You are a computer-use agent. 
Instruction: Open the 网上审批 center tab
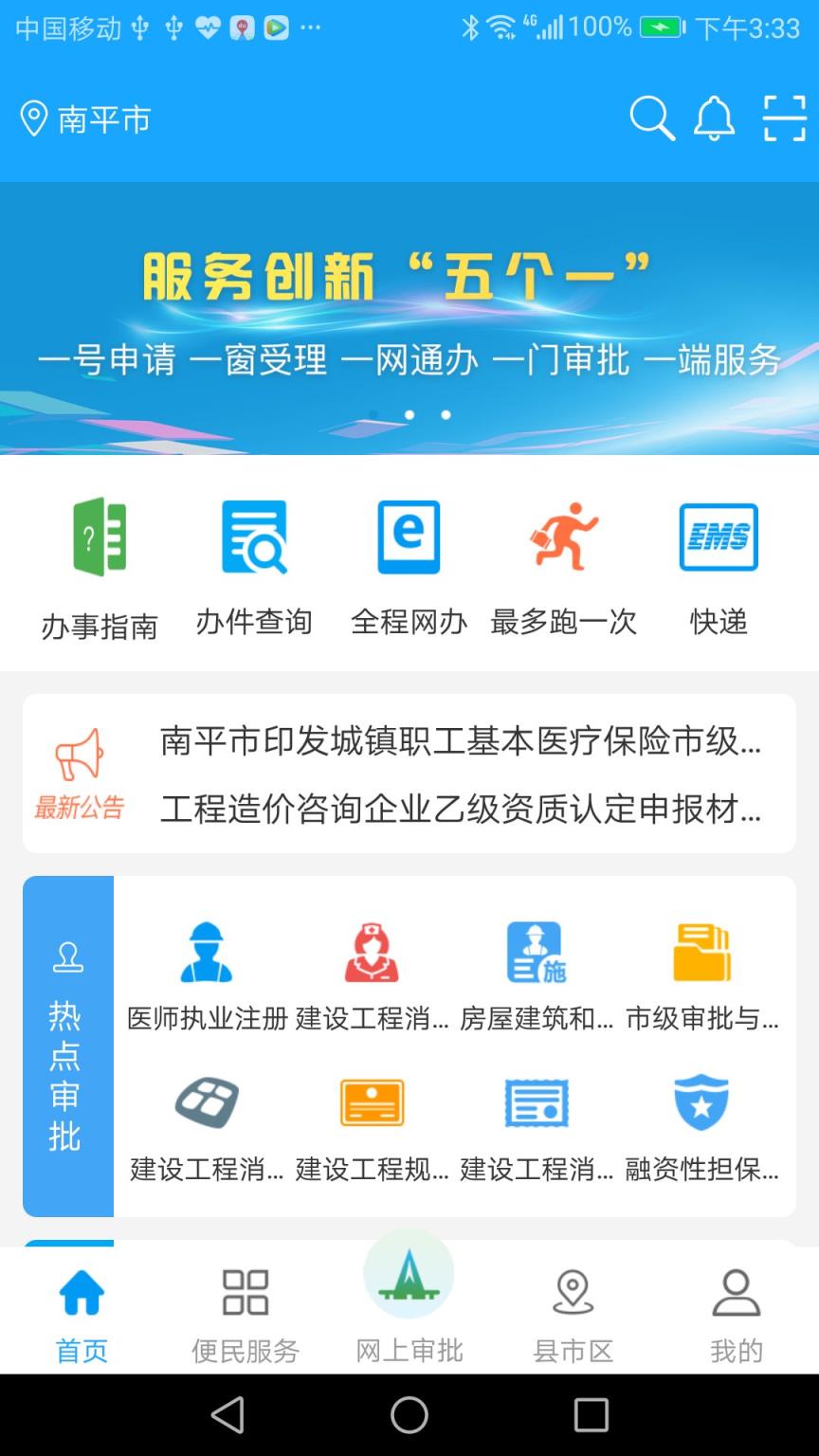(409, 1299)
